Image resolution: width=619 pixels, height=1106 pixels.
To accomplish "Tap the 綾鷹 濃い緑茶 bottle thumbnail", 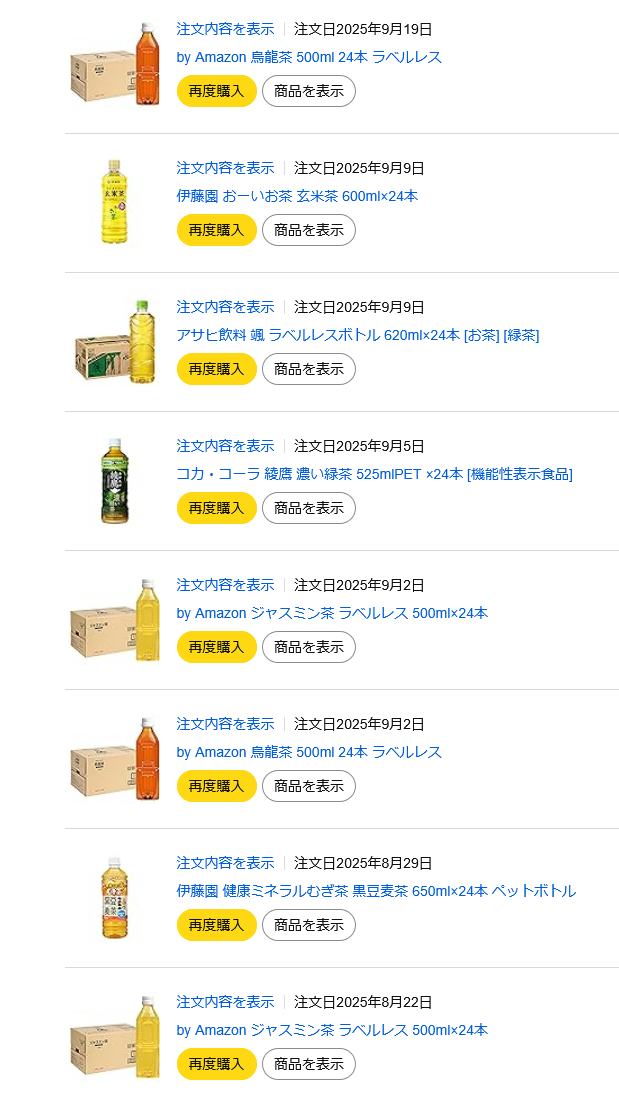I will [x=115, y=481].
